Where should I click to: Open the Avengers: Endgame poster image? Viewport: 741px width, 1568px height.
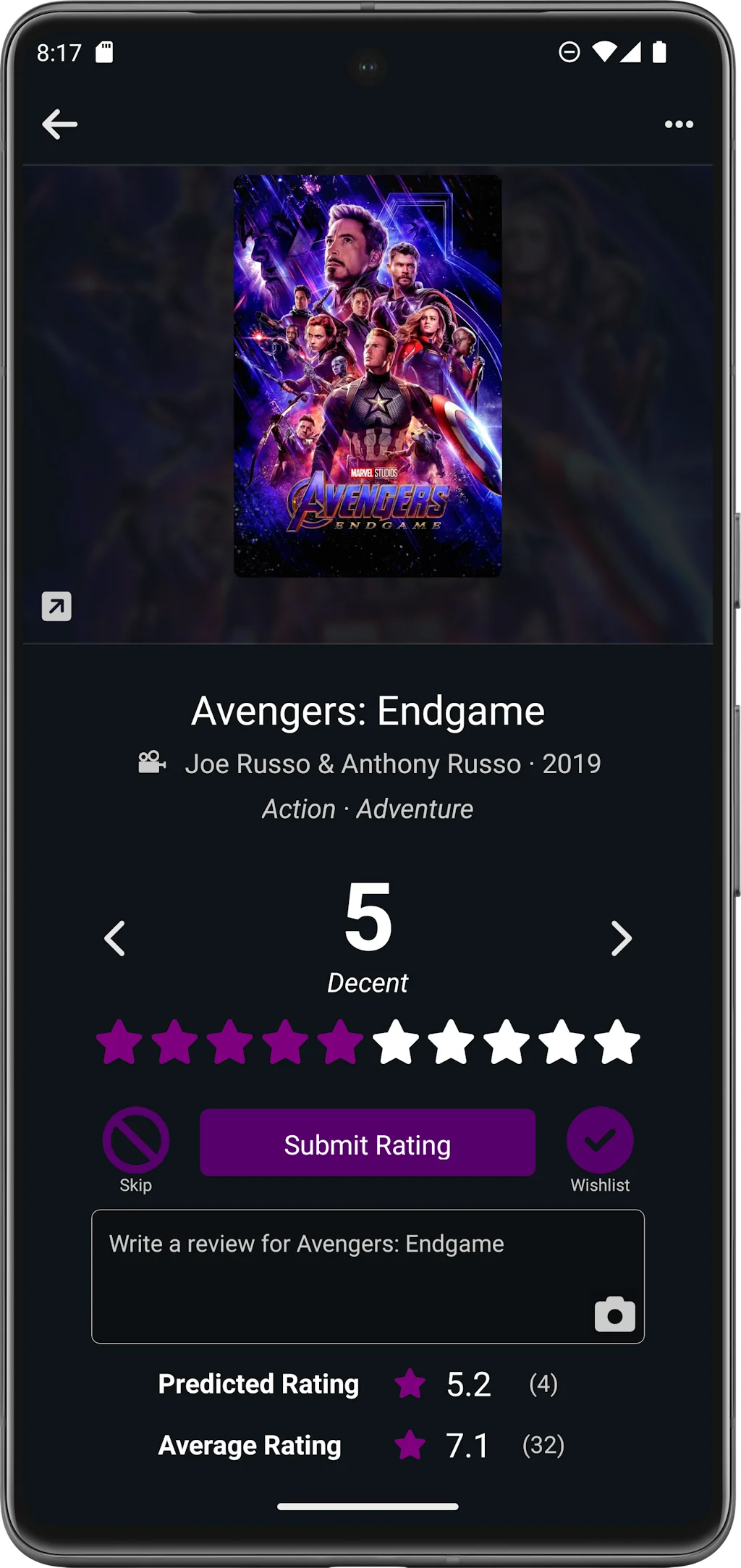click(368, 376)
